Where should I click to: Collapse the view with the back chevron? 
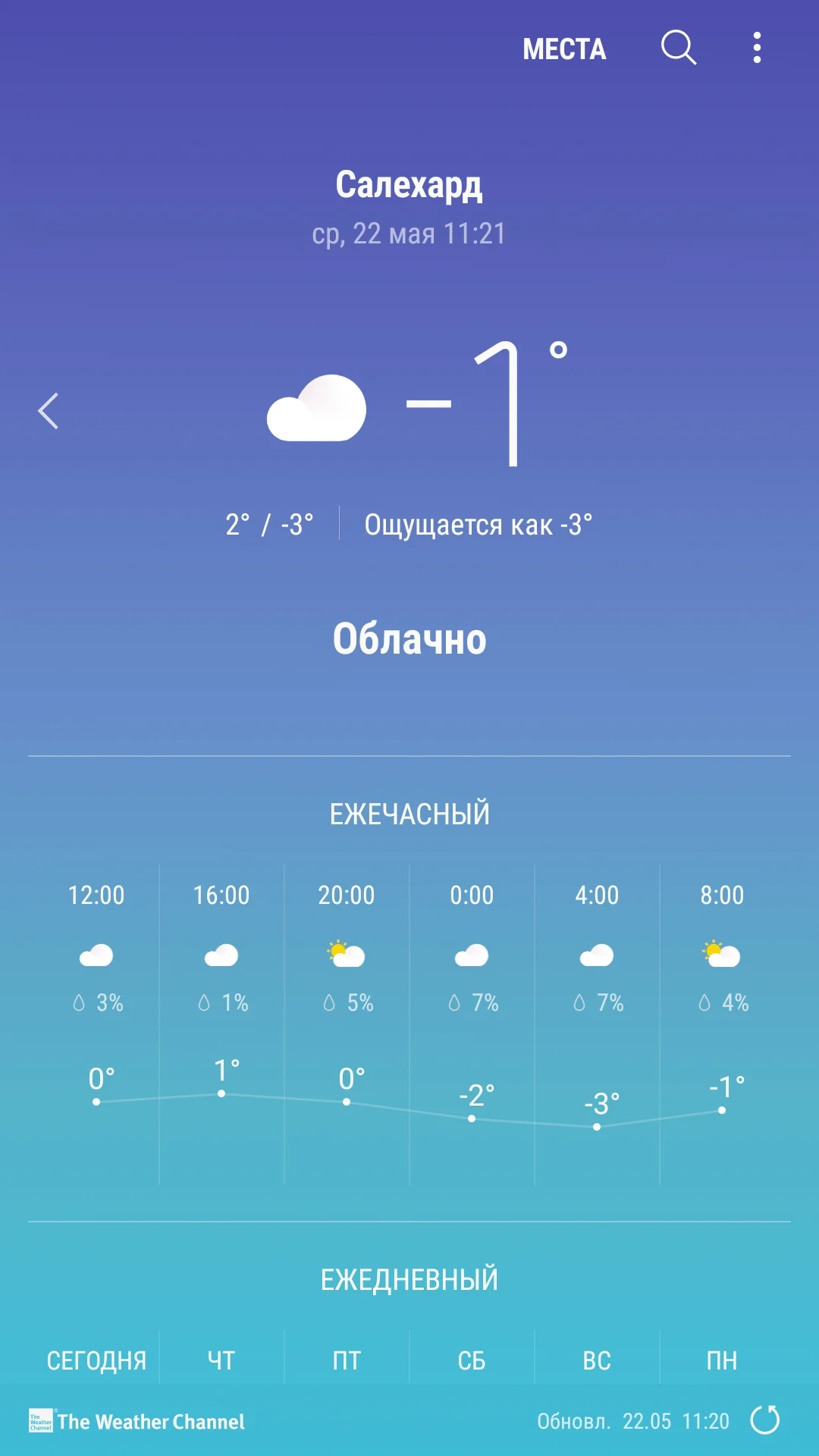(48, 412)
